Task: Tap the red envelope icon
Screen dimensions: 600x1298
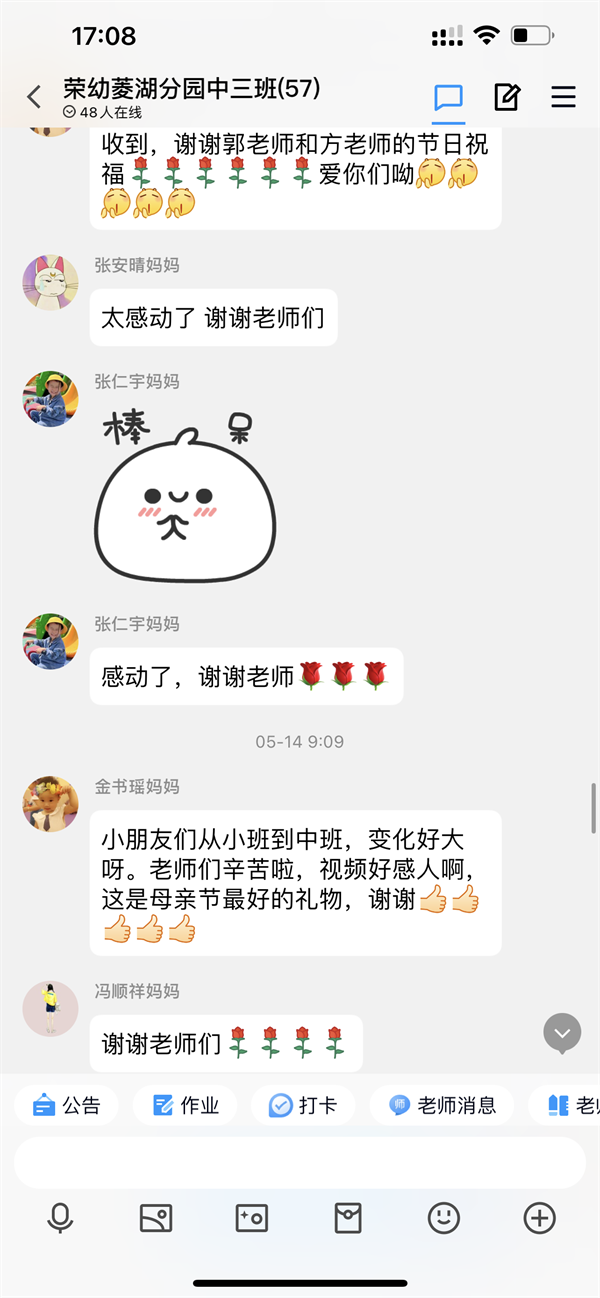Action: tap(347, 1217)
